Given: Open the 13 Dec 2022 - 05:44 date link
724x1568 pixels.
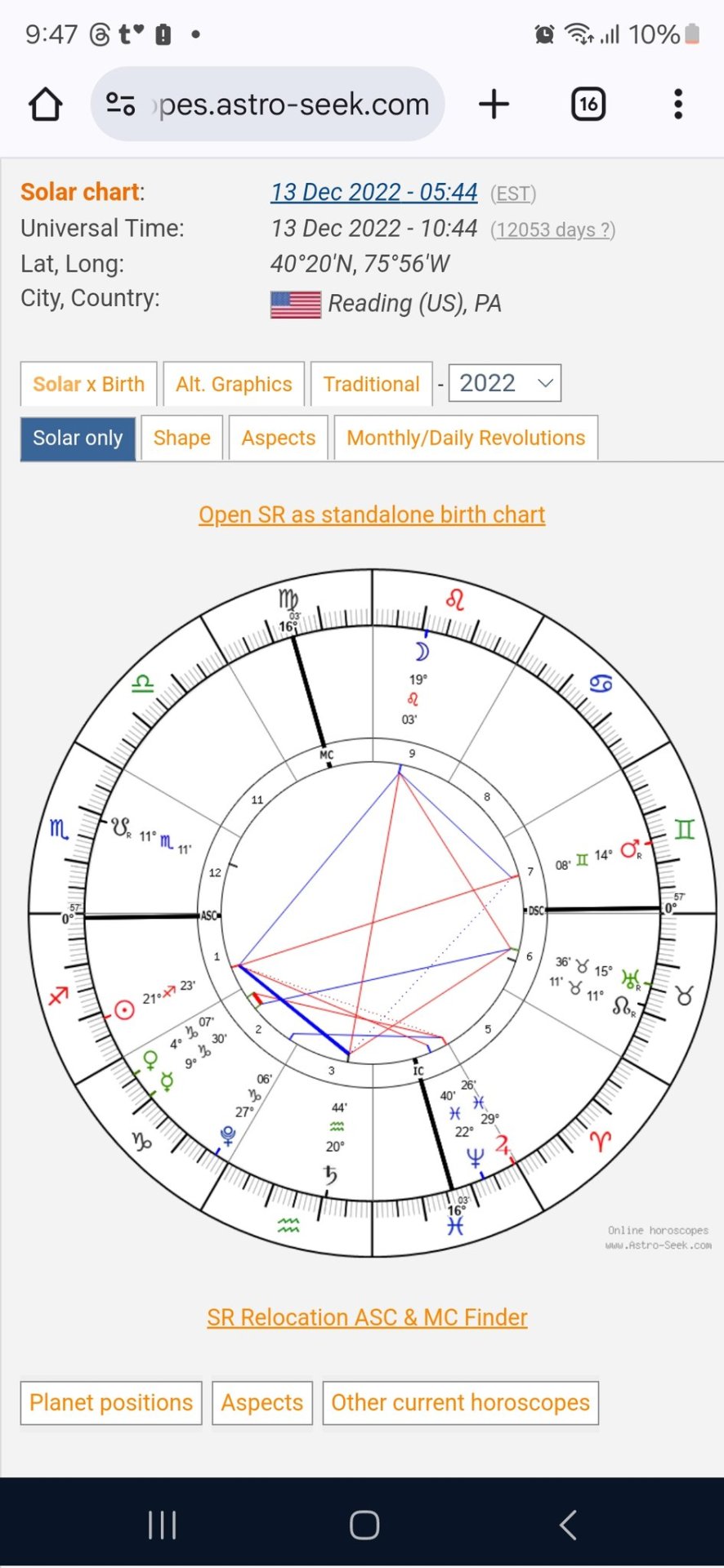Looking at the screenshot, I should 373,192.
